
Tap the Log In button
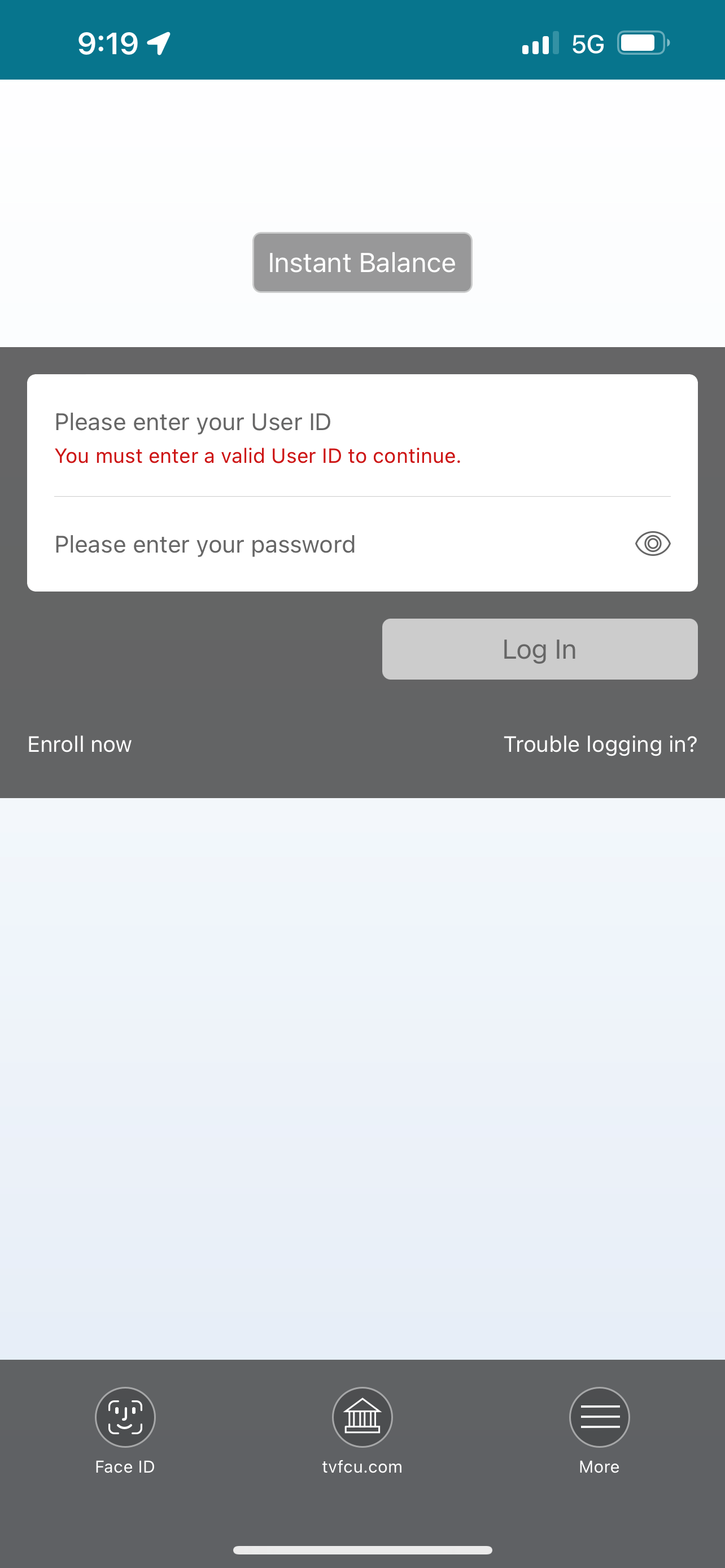[539, 649]
